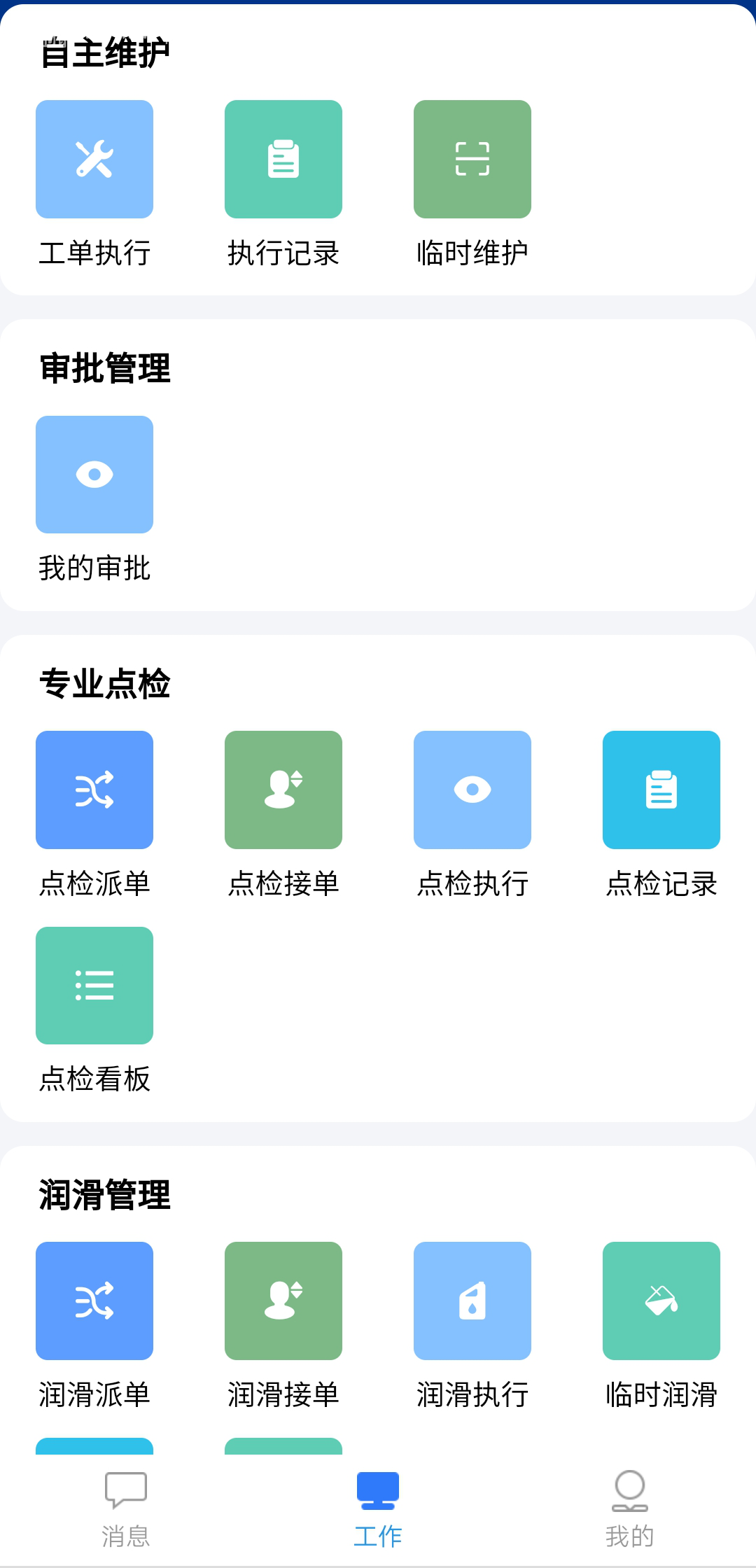Viewport: 756px width, 1568px height.
Task: Tap 点检执行 inspection execution
Action: 472,790
